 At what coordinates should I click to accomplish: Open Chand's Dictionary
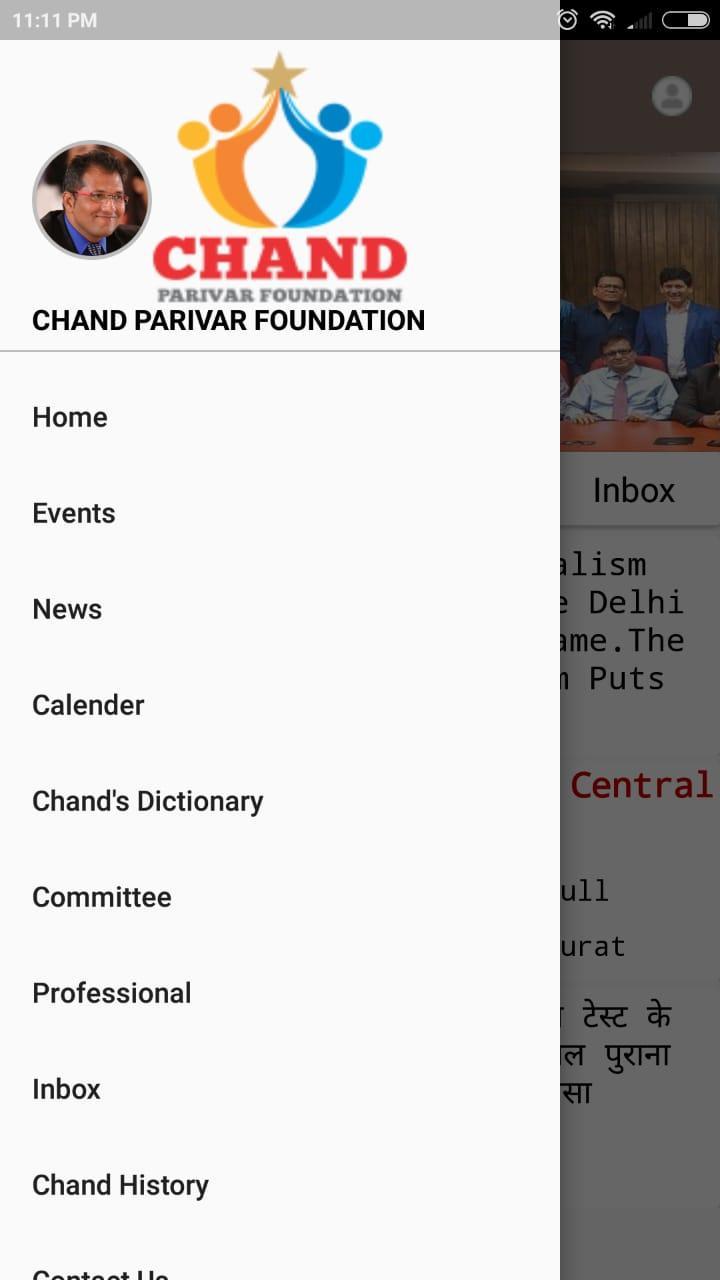pos(148,801)
